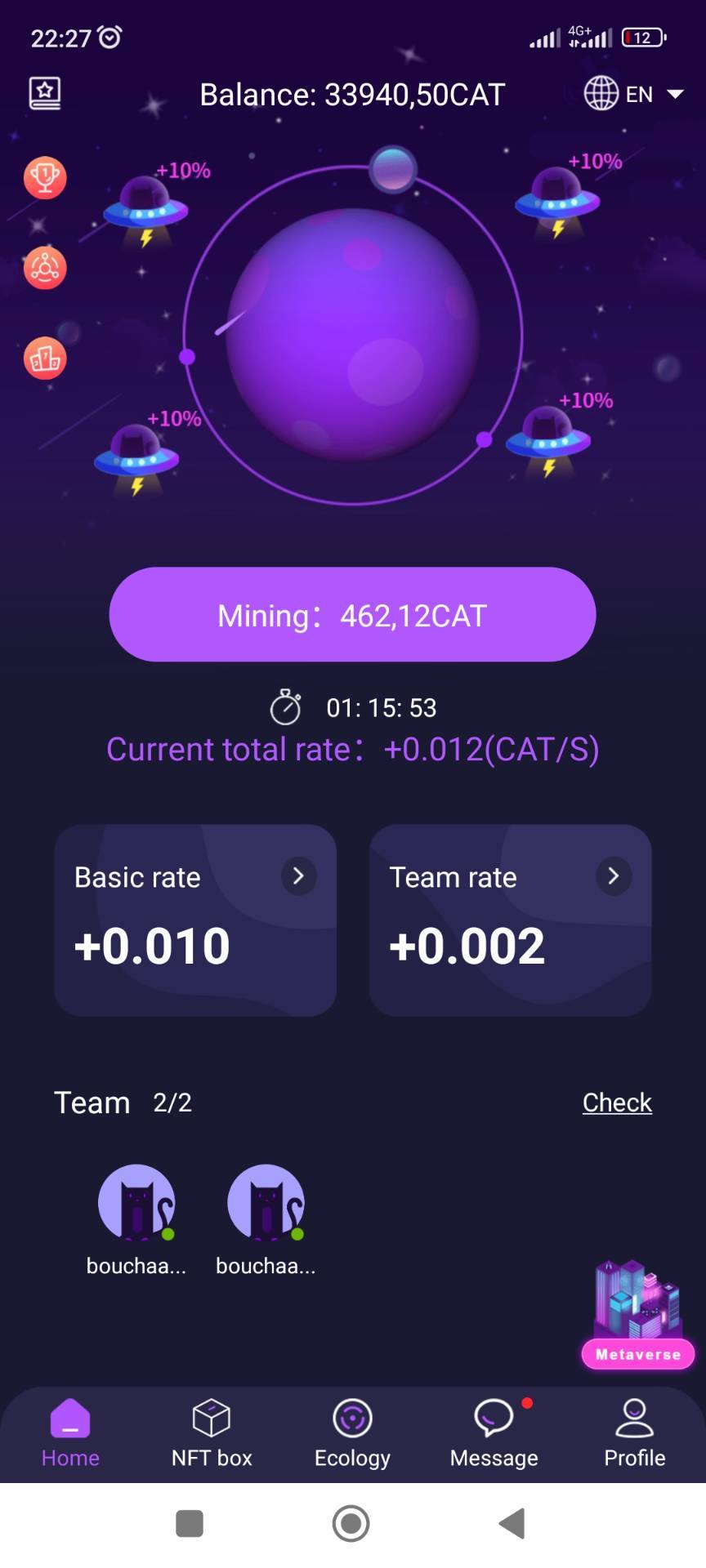Open the red cards icon
The width and height of the screenshot is (706, 1568).
[45, 359]
